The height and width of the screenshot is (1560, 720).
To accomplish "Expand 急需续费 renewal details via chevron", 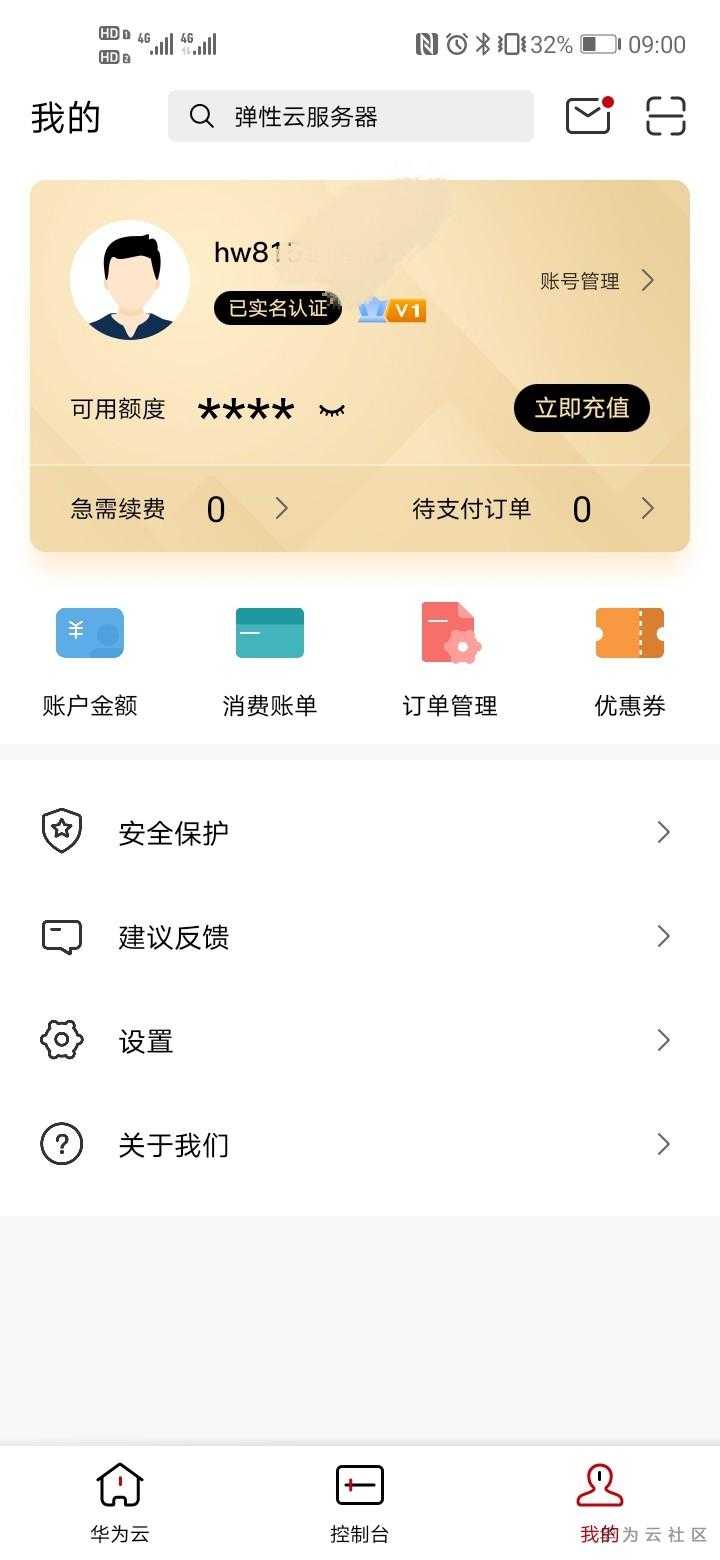I will (x=282, y=508).
